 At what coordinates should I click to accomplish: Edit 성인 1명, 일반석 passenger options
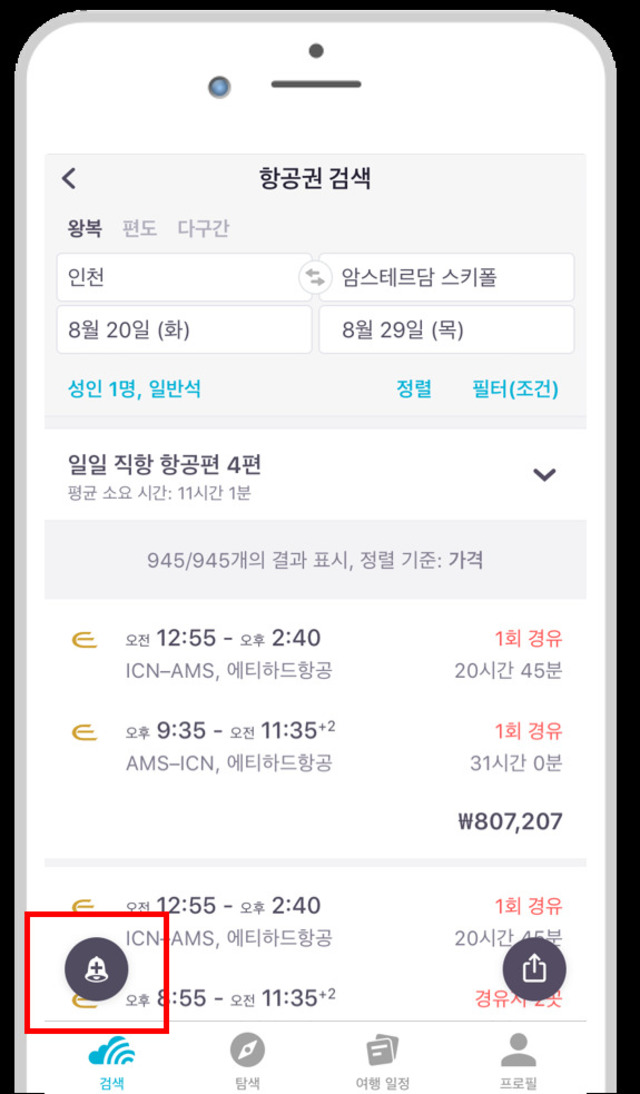134,389
